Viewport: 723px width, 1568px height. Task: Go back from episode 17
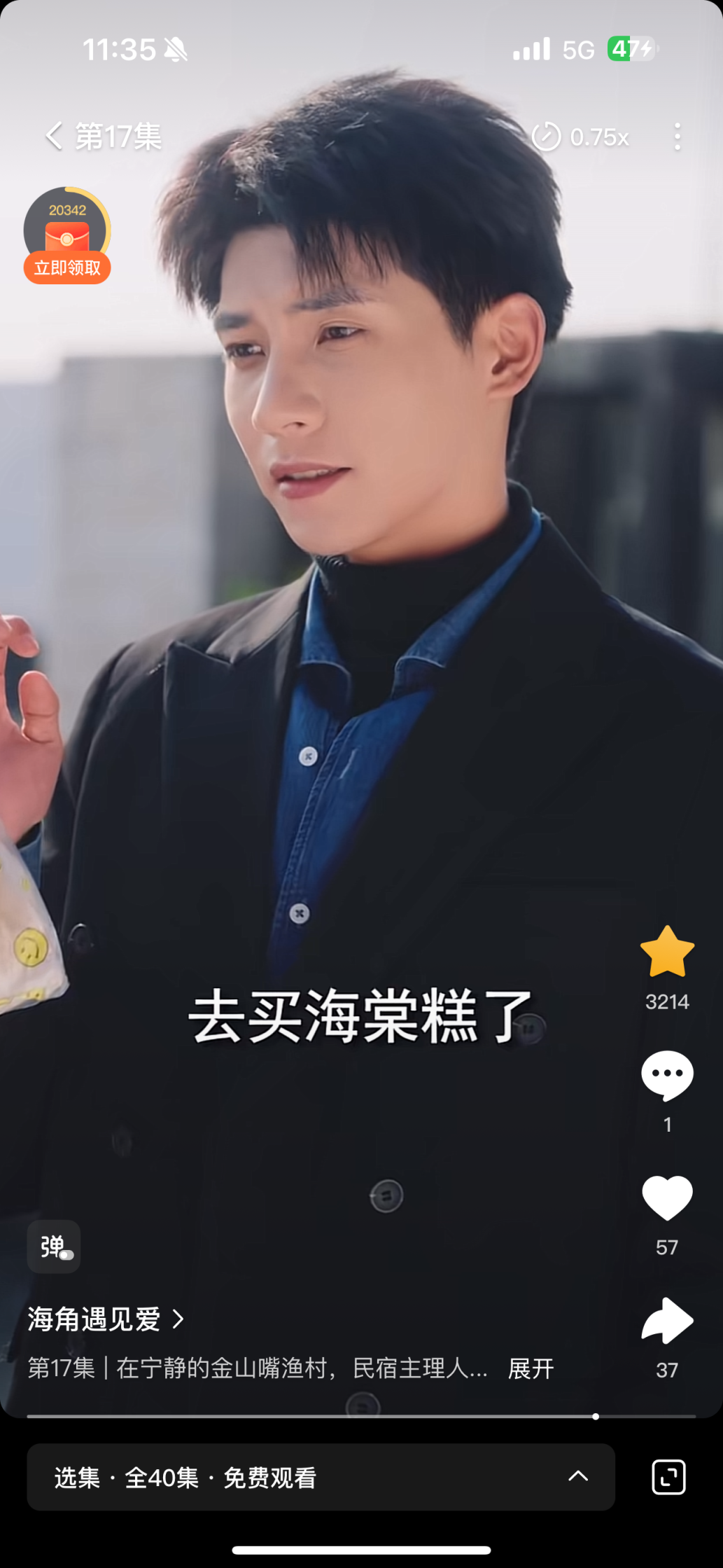54,136
